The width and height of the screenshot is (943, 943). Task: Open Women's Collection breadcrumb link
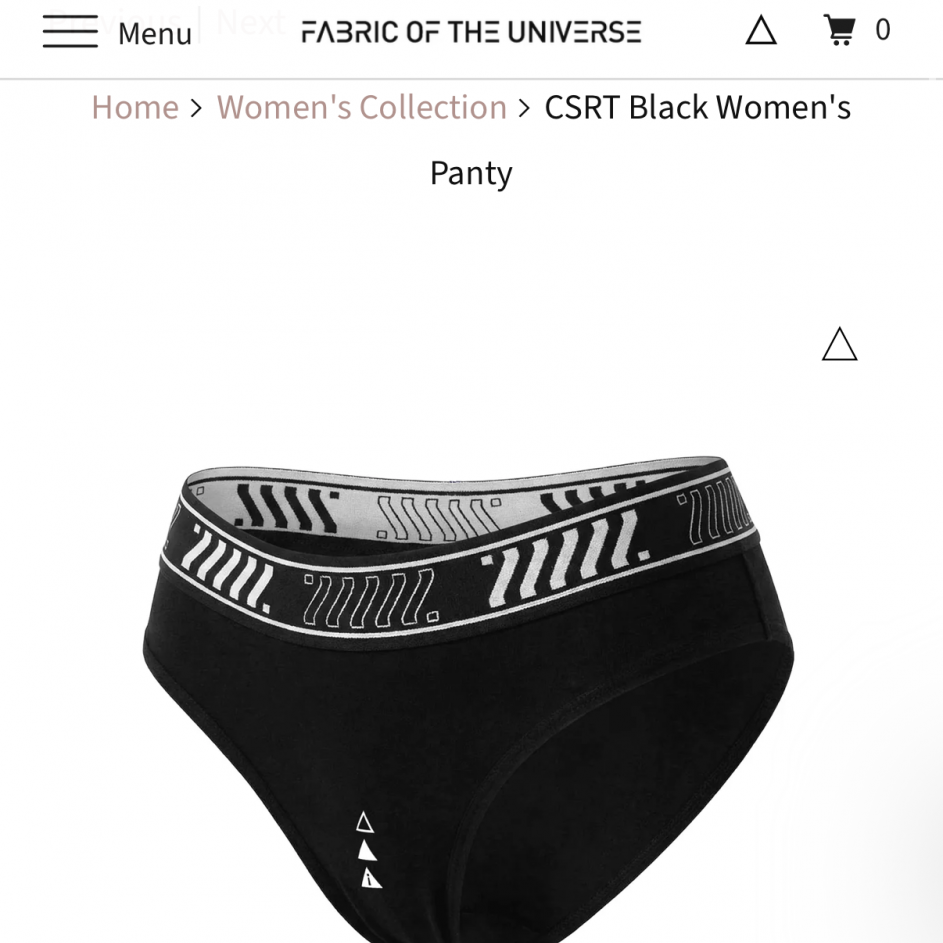click(361, 107)
